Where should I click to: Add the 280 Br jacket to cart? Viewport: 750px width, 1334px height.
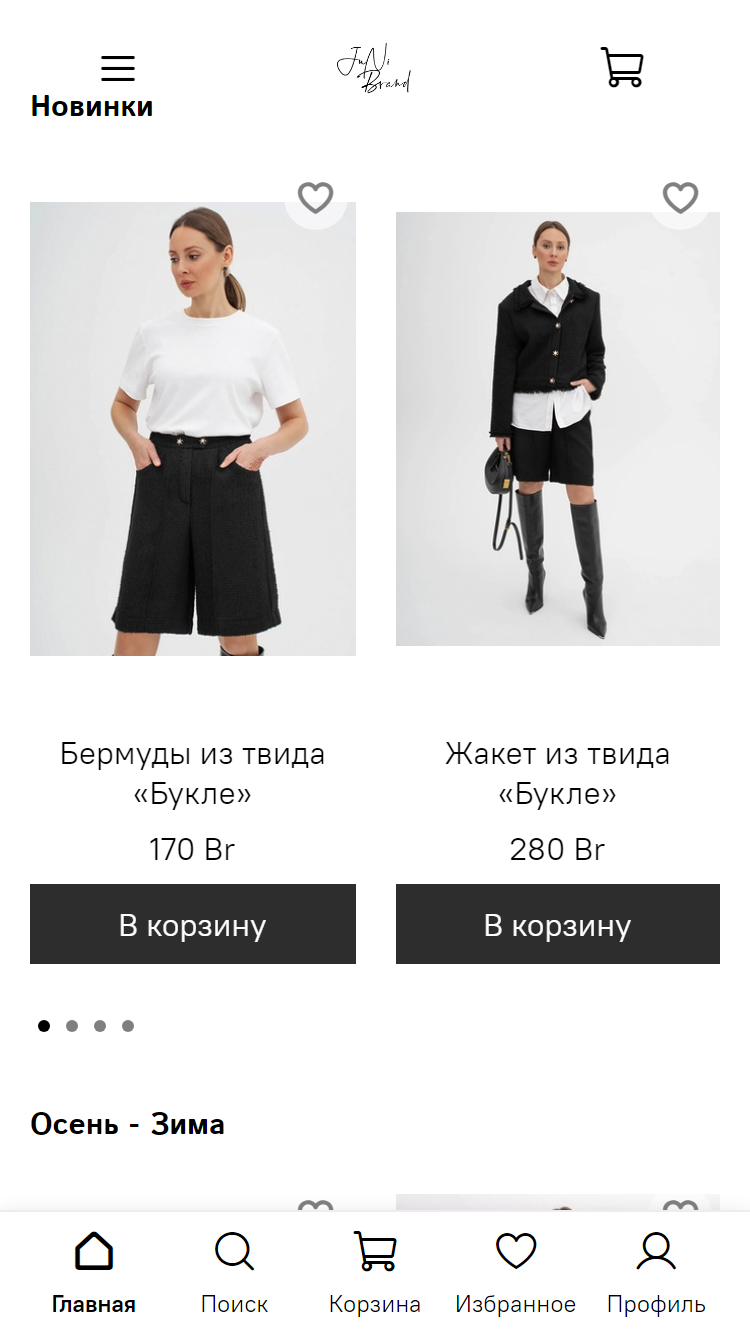[x=558, y=924]
